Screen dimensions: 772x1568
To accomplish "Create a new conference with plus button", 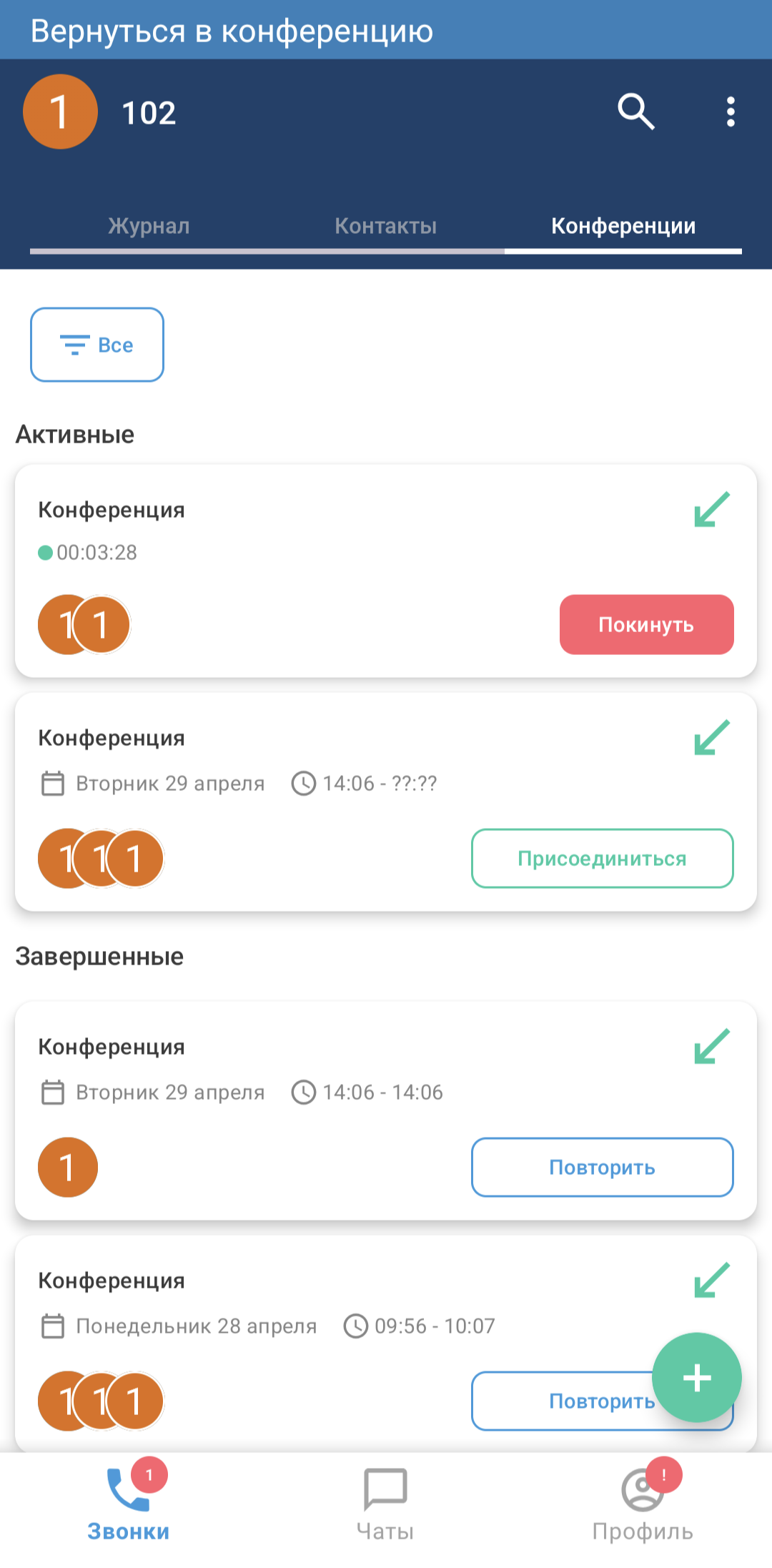I will coord(696,1377).
